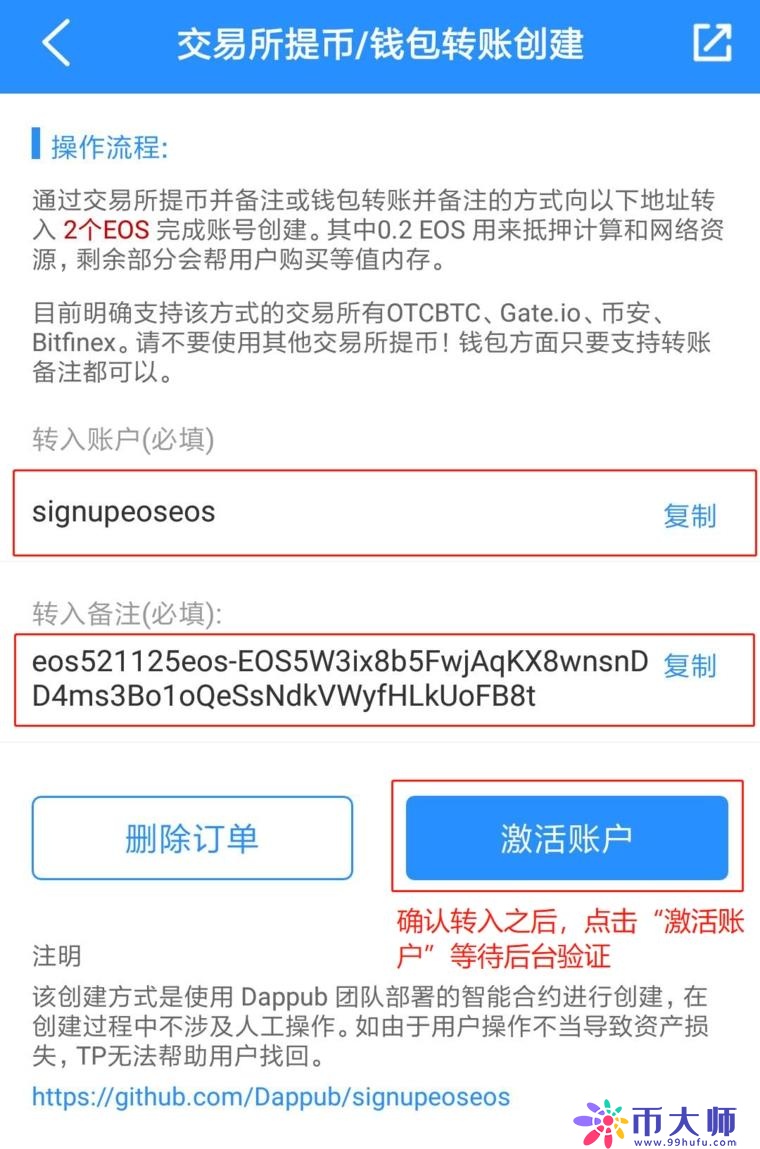Copy the signupeoseos account name via 复制
Viewport: 760px width, 1149px height.
pos(689,512)
